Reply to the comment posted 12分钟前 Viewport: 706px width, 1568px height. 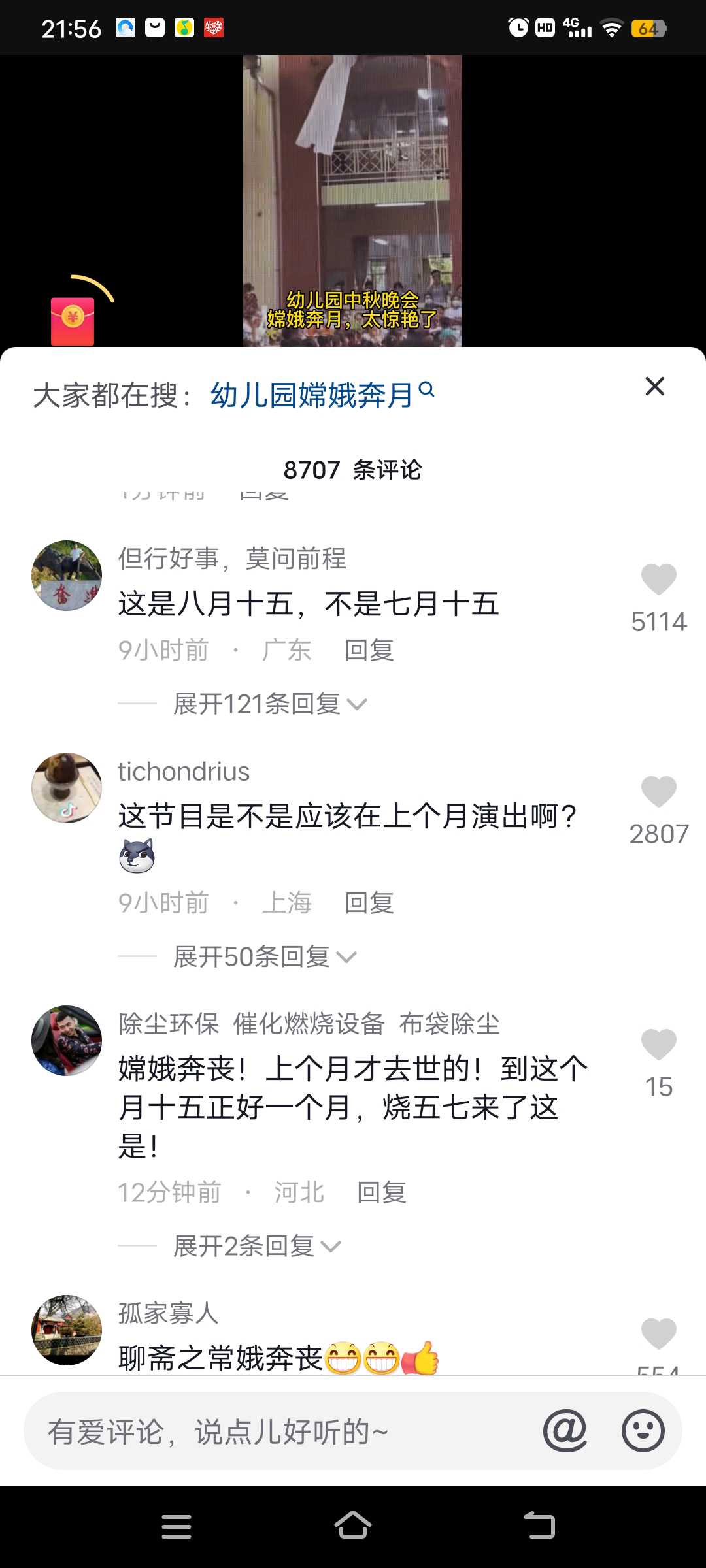point(382,1192)
